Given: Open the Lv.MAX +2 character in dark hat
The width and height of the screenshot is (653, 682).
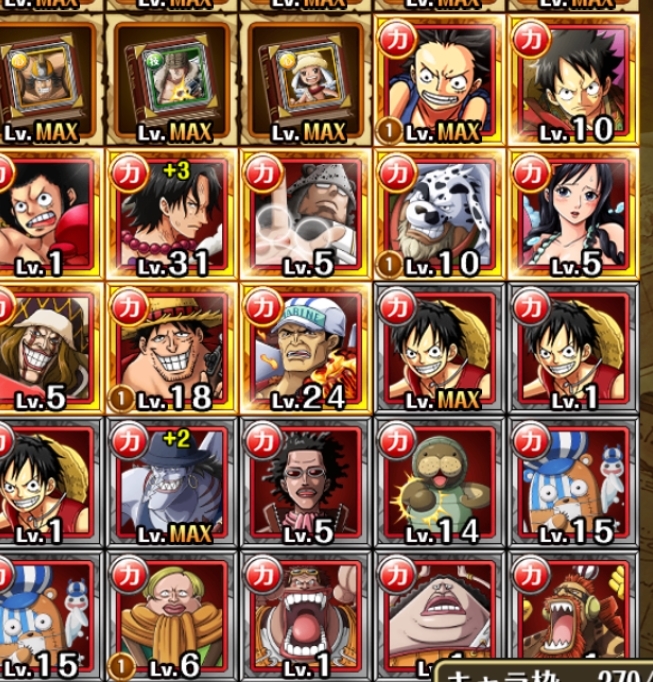Looking at the screenshot, I should 173,482.
